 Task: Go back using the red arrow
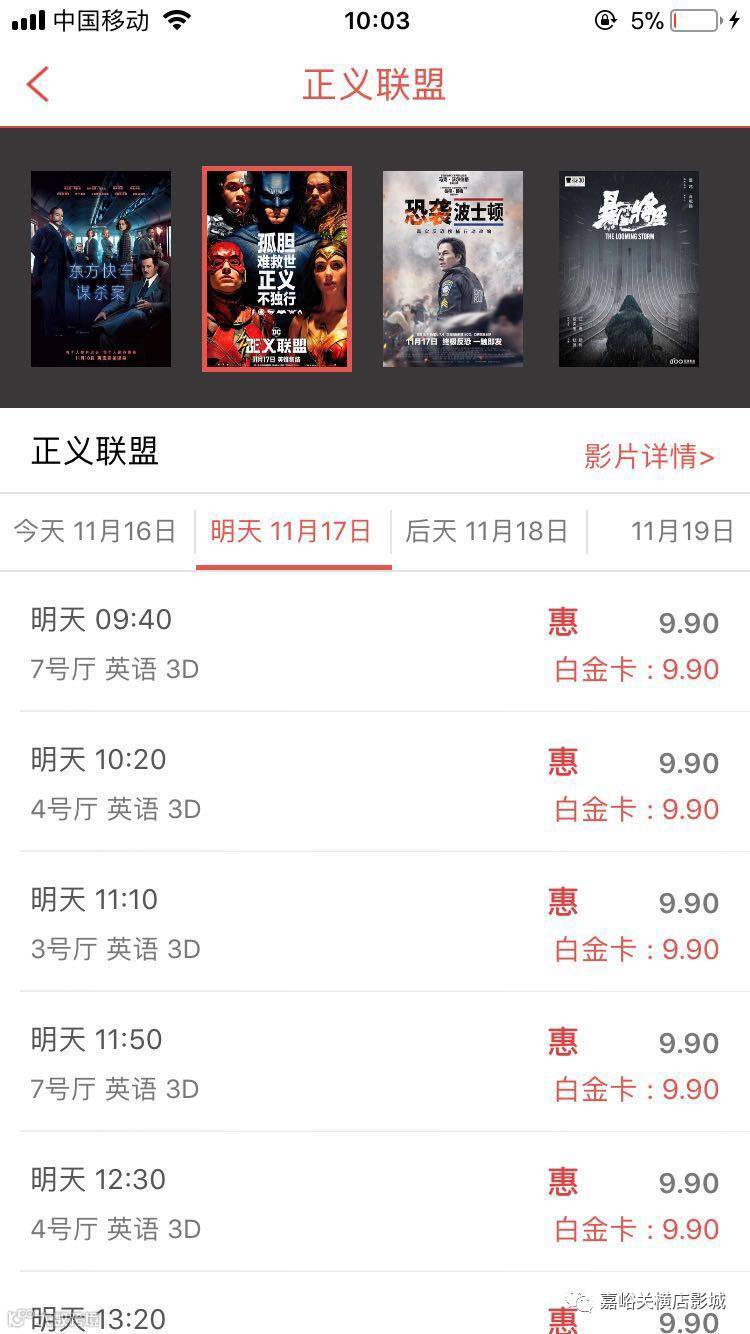coord(38,85)
